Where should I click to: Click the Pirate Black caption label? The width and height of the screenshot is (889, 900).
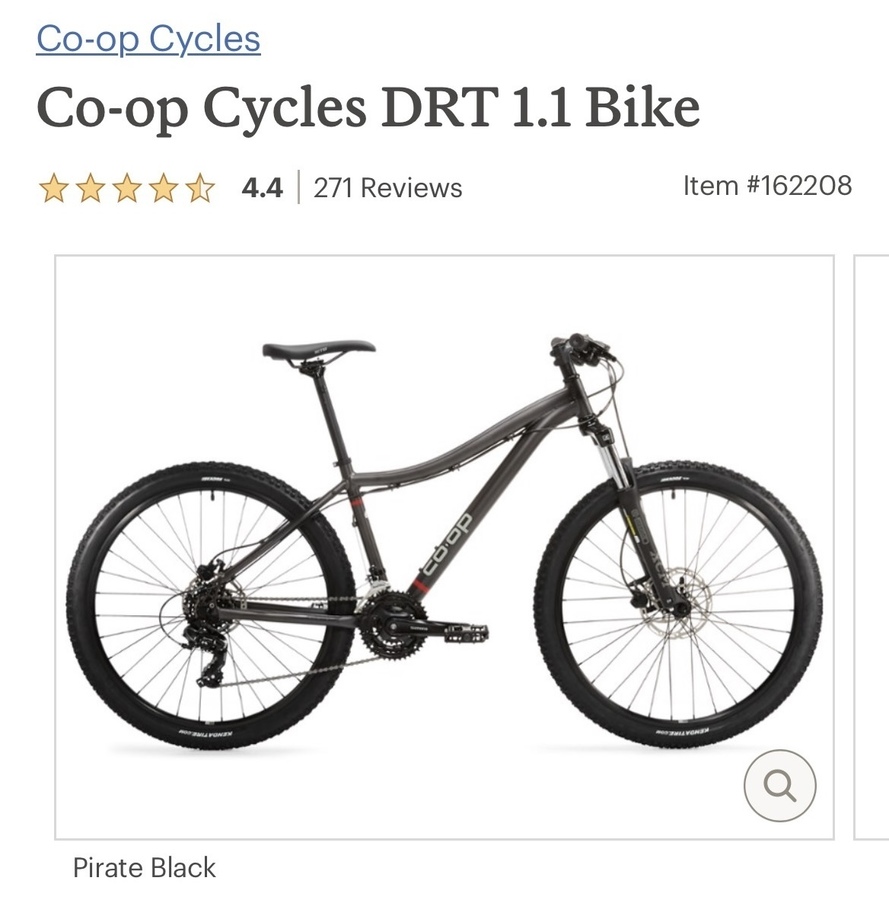point(145,868)
